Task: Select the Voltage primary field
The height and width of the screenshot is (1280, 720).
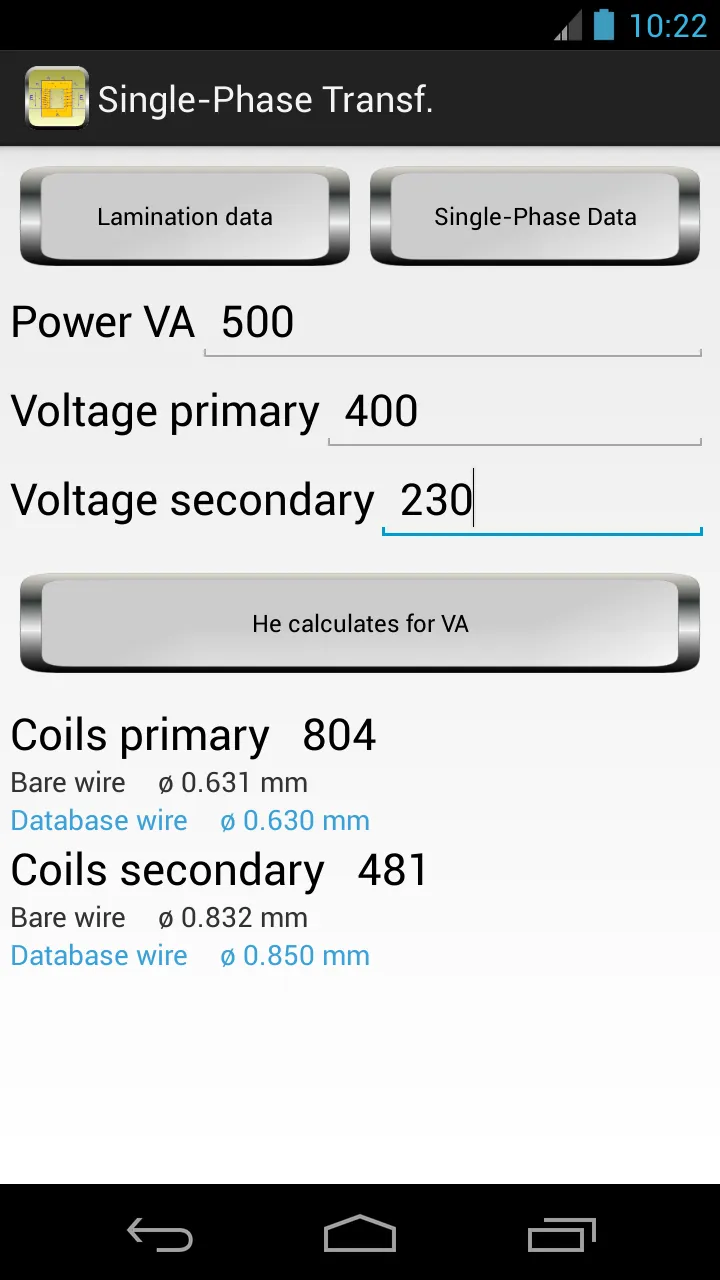Action: click(515, 412)
